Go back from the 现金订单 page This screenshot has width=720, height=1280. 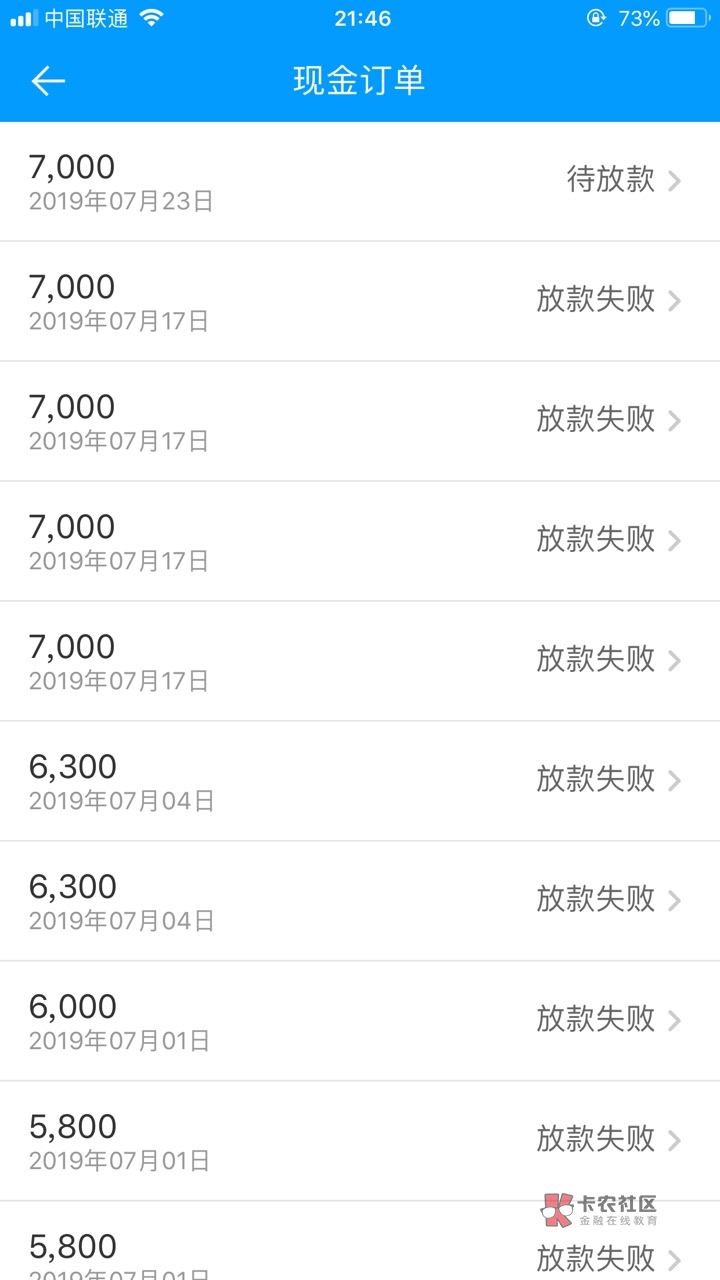(48, 81)
